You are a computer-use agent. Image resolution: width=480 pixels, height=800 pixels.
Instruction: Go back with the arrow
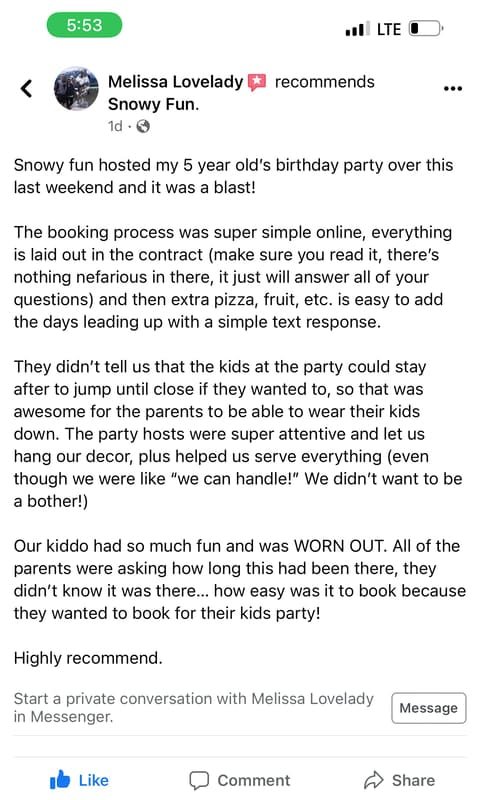tap(27, 88)
